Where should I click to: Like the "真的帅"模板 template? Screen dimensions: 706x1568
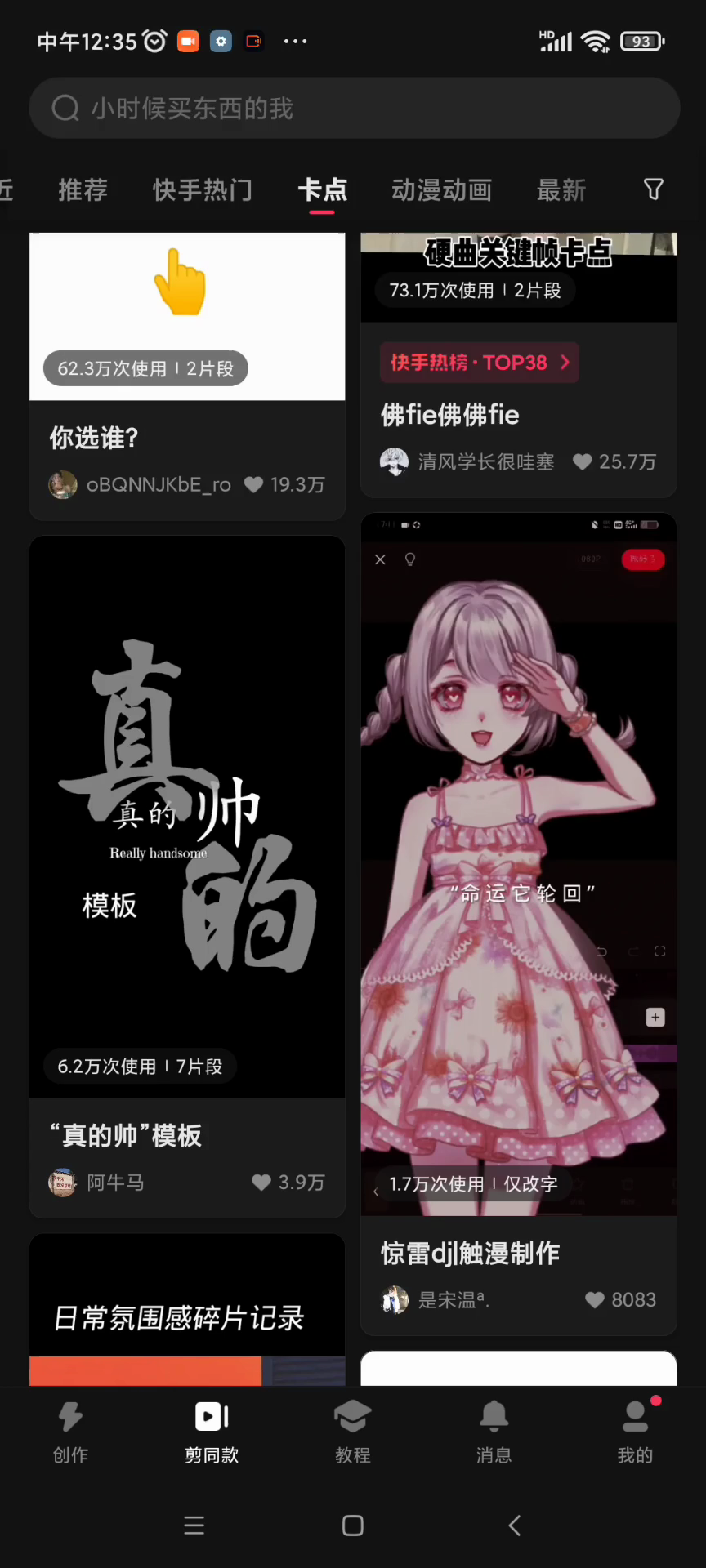click(x=261, y=1182)
